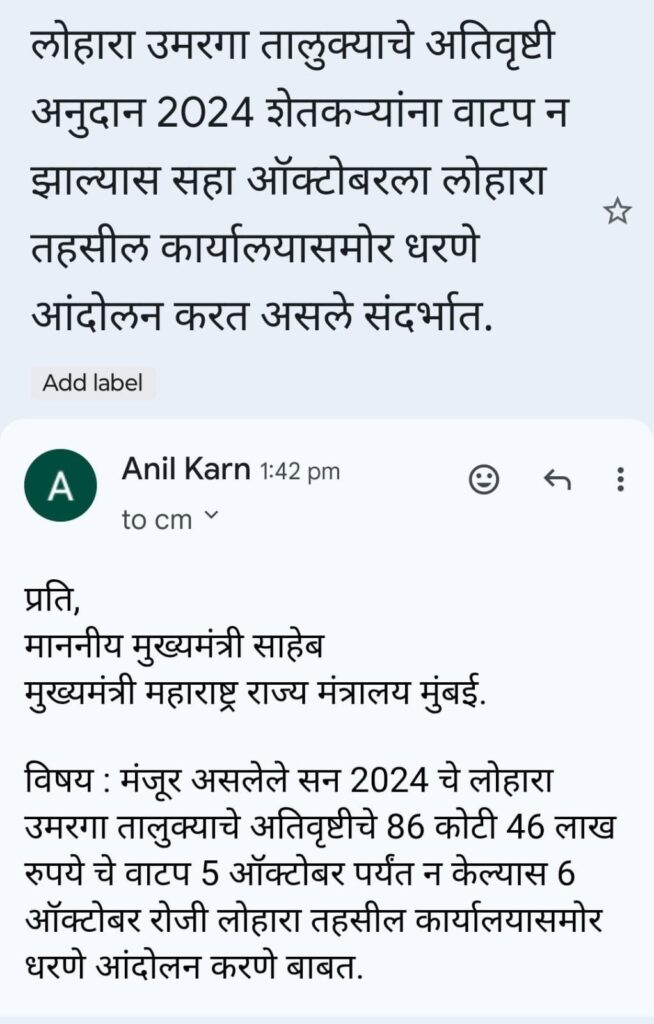
Task: Open Anil Karn's sender avatar
Action: 61,485
